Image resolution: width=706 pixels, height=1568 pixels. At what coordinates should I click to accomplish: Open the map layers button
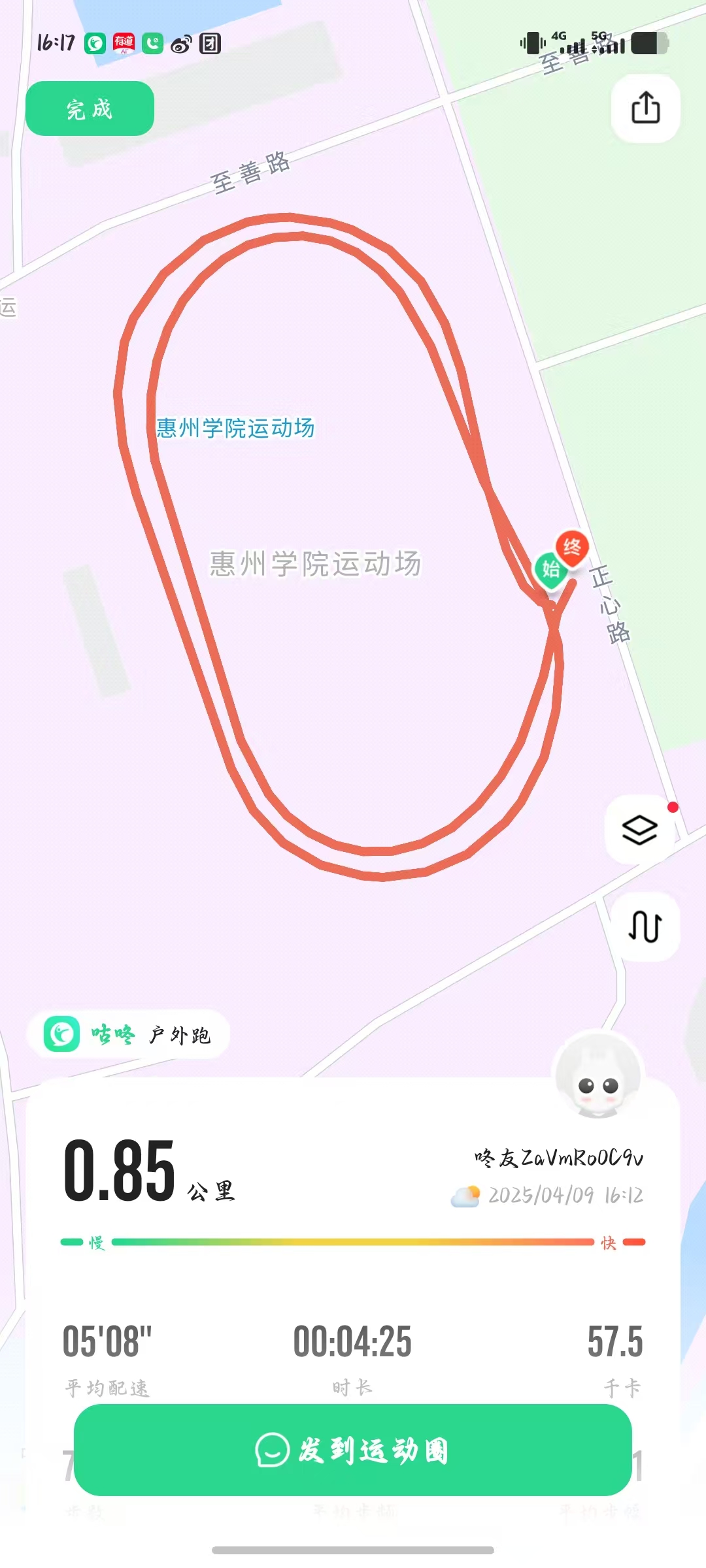pyautogui.click(x=639, y=830)
